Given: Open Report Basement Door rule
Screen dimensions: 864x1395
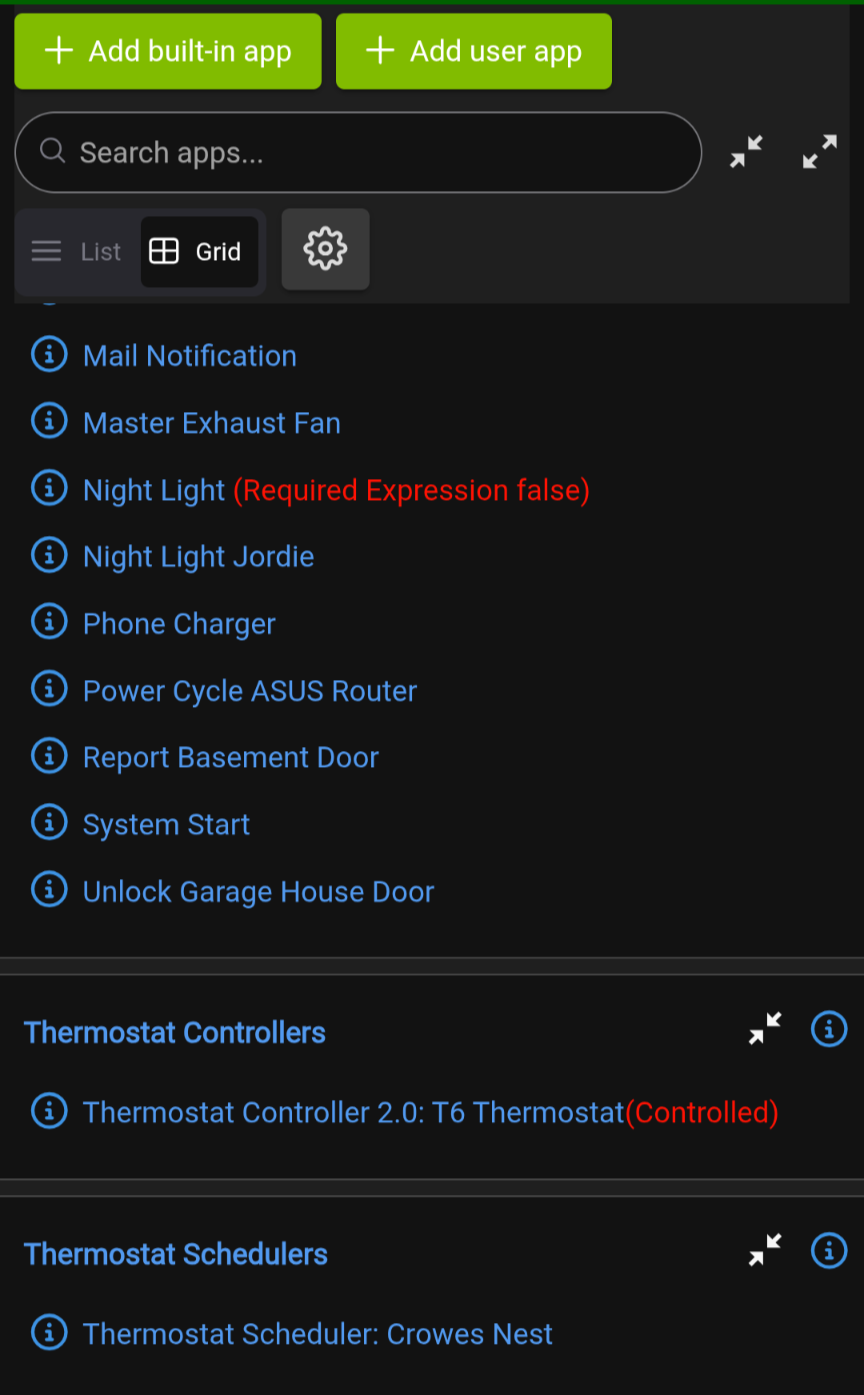Looking at the screenshot, I should click(x=231, y=758).
